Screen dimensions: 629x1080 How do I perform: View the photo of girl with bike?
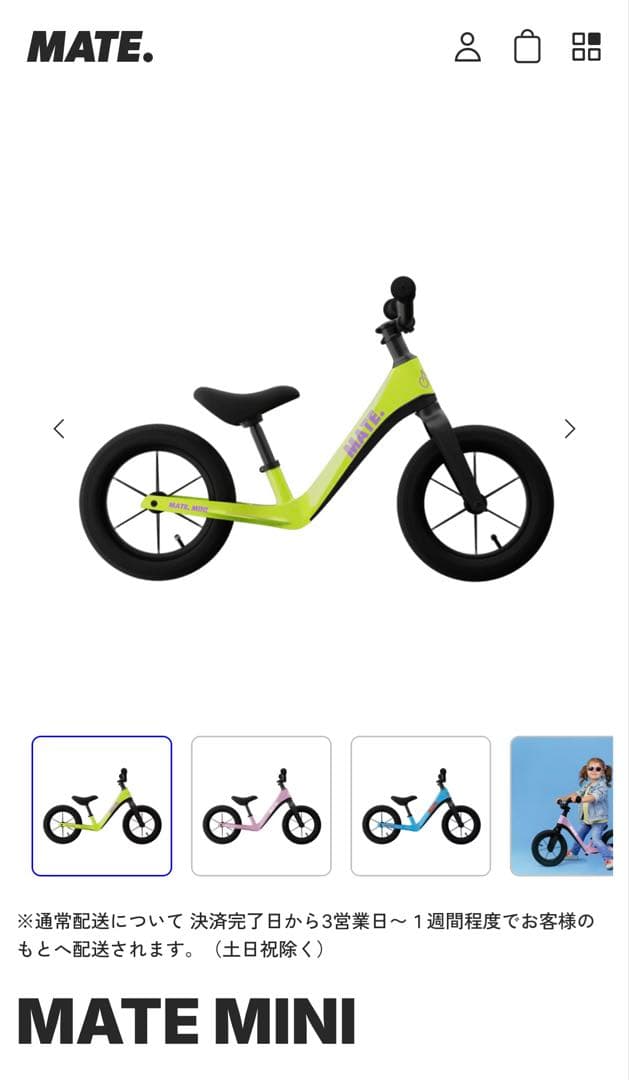[563, 806]
